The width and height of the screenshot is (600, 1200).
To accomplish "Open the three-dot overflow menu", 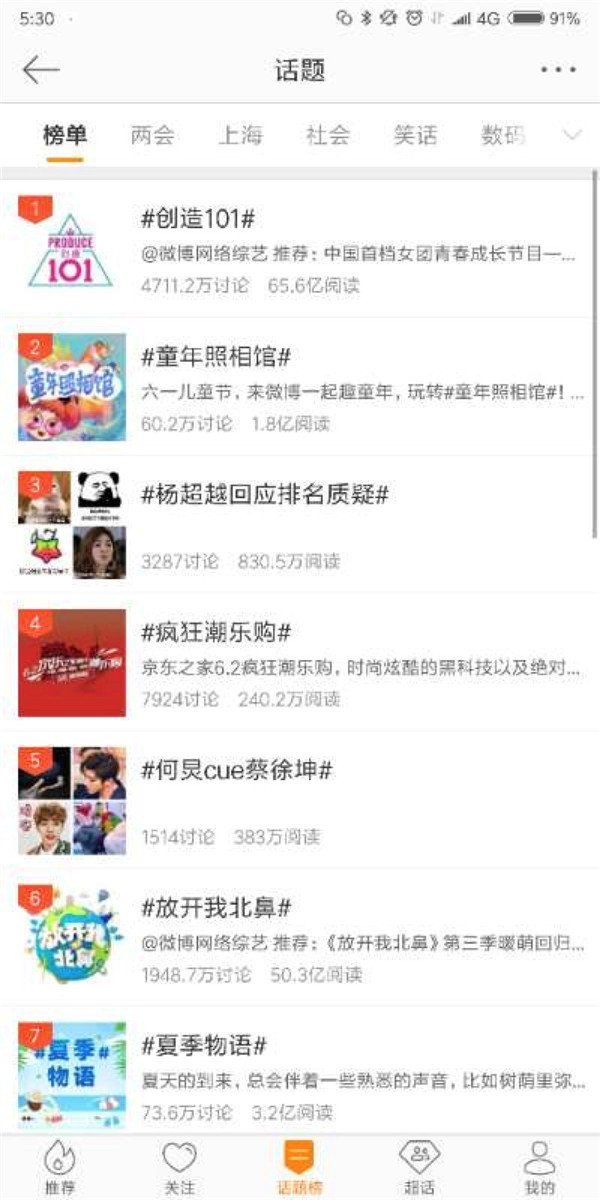I will (x=558, y=70).
